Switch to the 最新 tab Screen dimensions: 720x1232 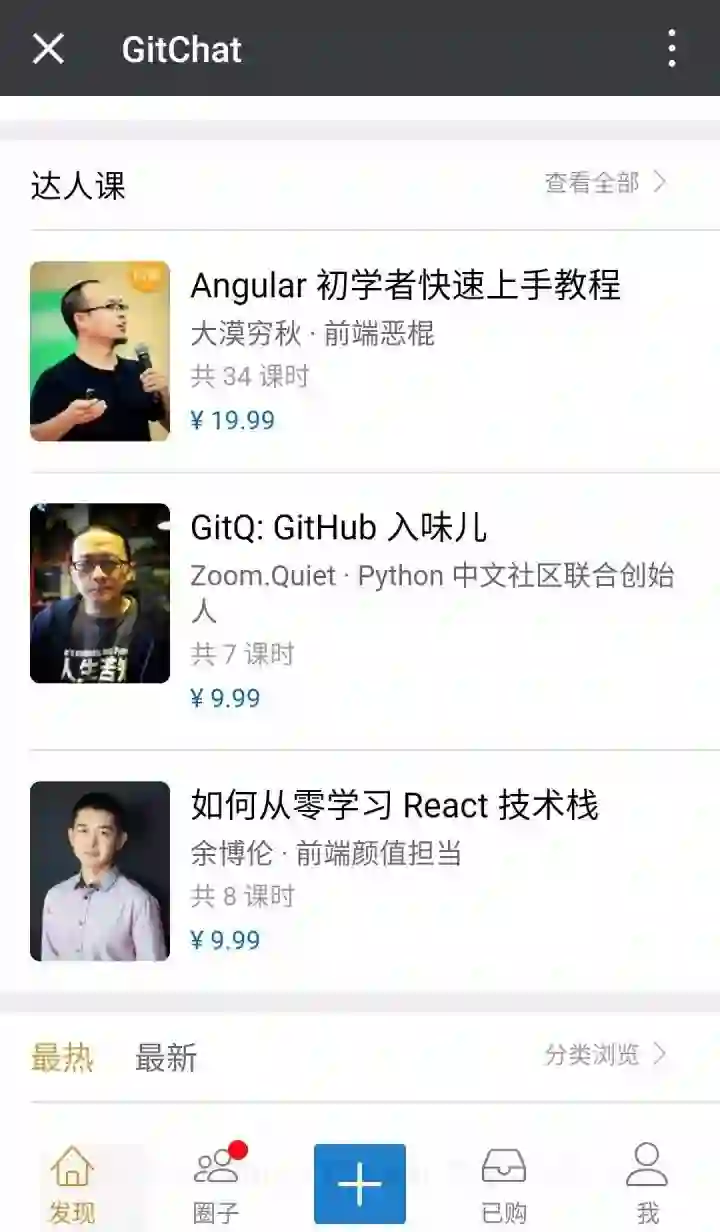coord(166,1057)
